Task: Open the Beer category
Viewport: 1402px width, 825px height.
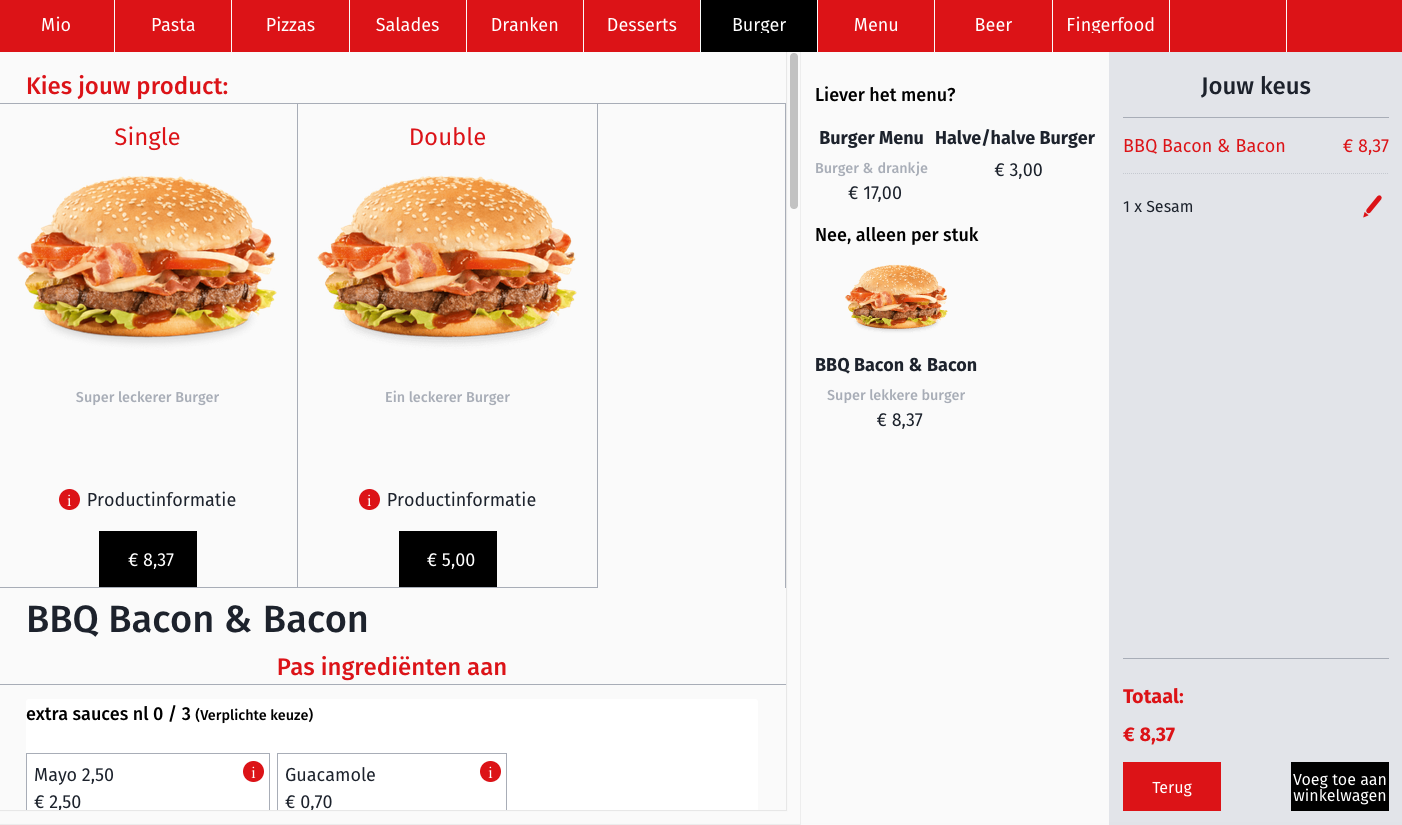Action: point(993,25)
